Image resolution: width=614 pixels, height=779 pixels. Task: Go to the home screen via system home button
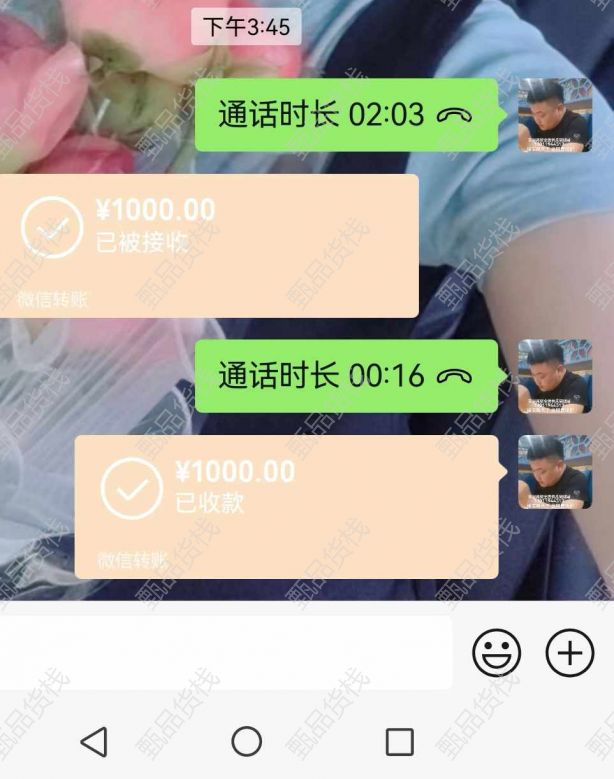click(x=246, y=741)
